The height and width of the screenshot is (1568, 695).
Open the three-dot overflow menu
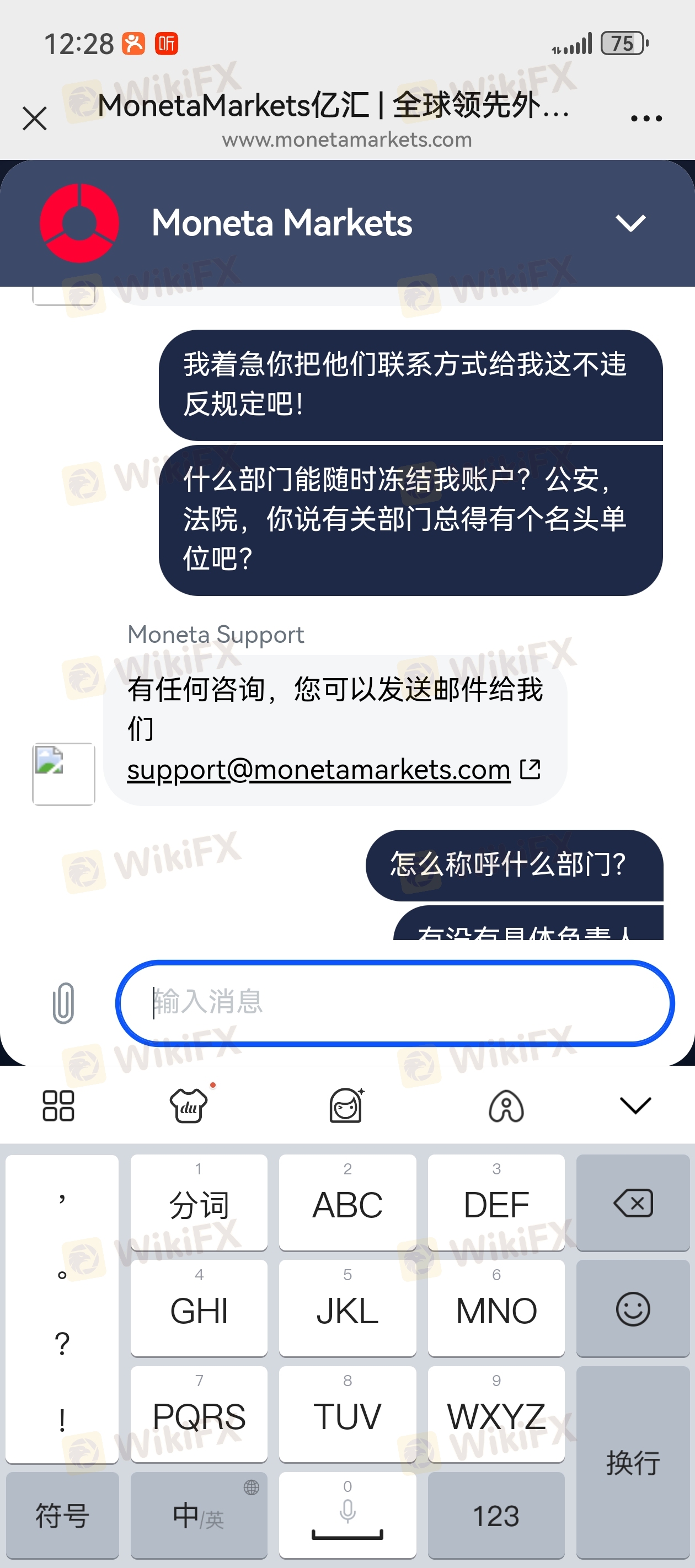(x=646, y=118)
